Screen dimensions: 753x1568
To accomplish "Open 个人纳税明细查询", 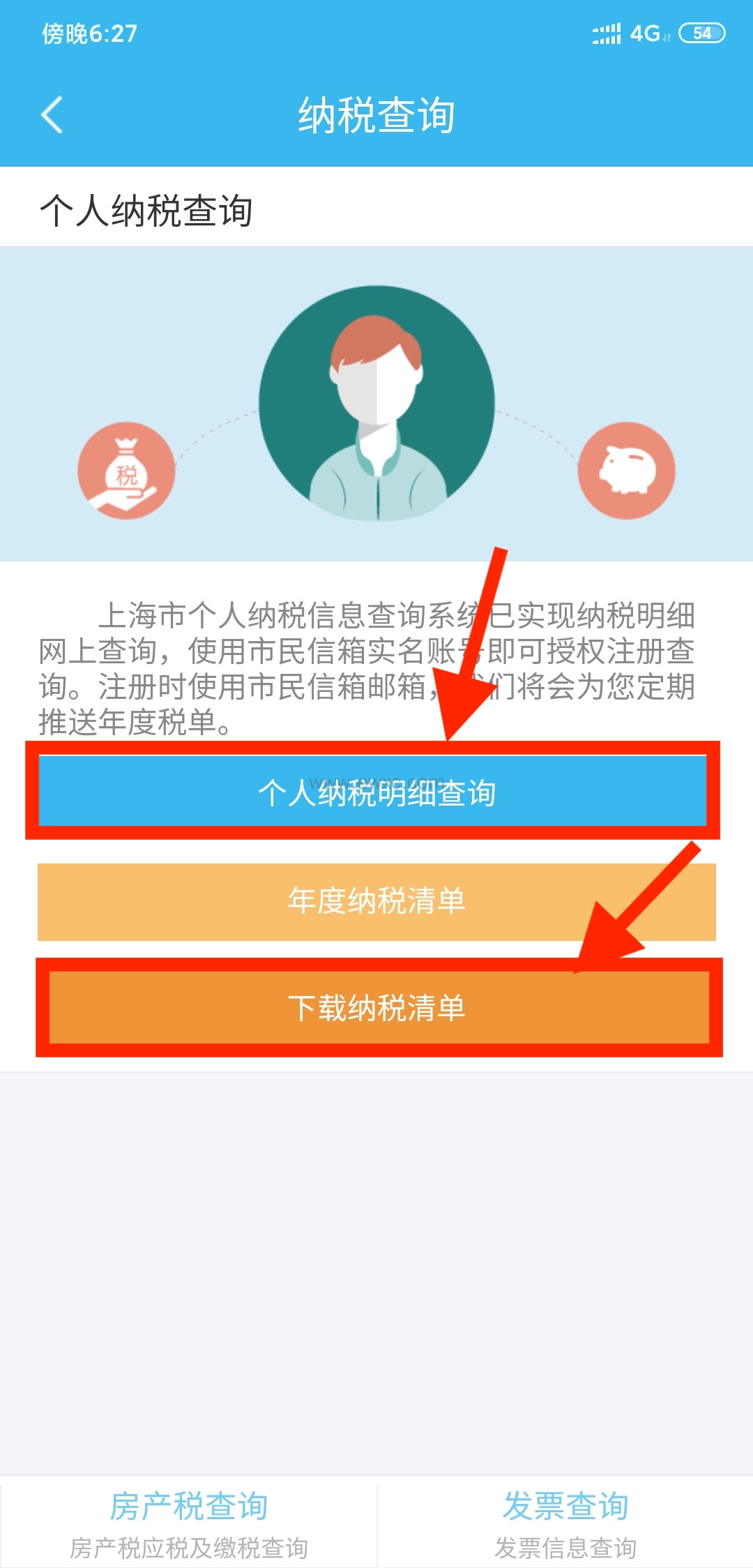I will pos(376,792).
